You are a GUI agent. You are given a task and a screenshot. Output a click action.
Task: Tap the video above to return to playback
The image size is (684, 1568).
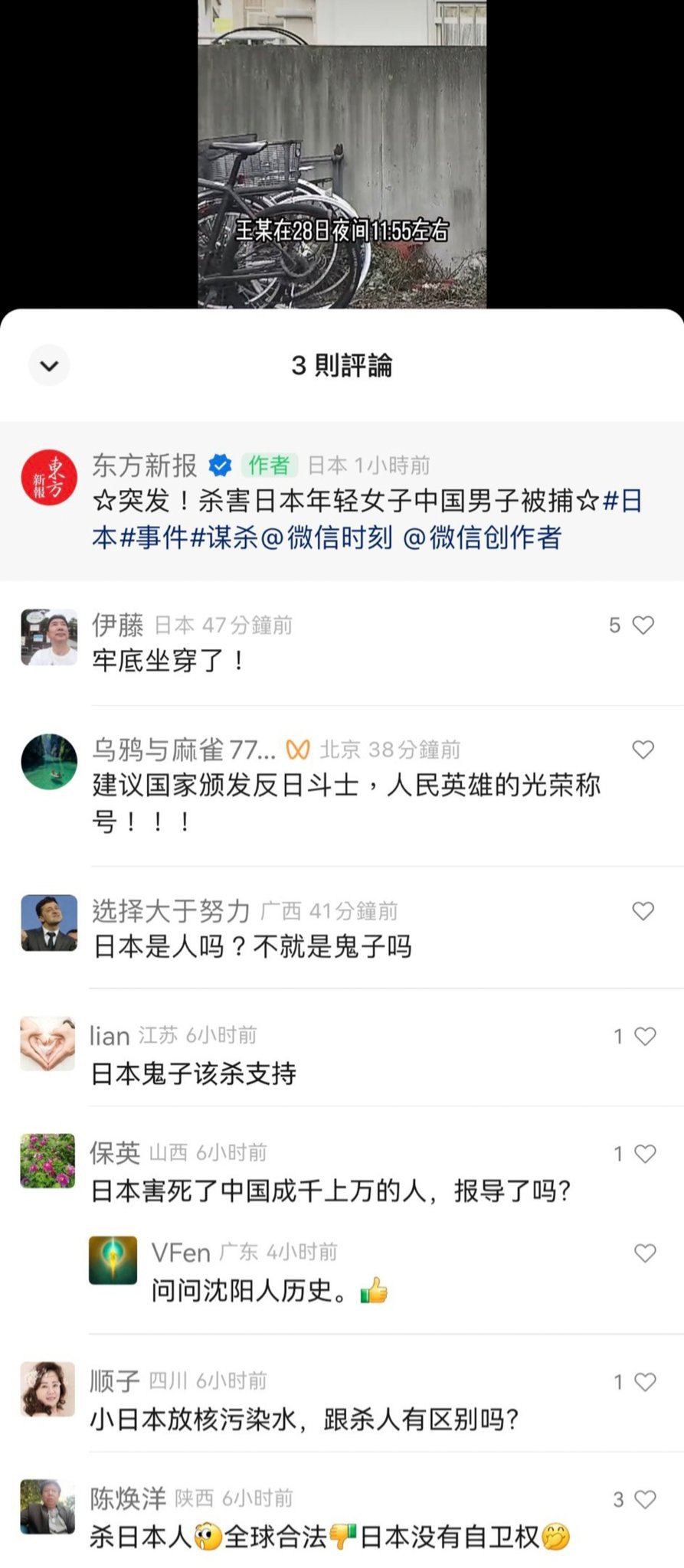pos(342,153)
